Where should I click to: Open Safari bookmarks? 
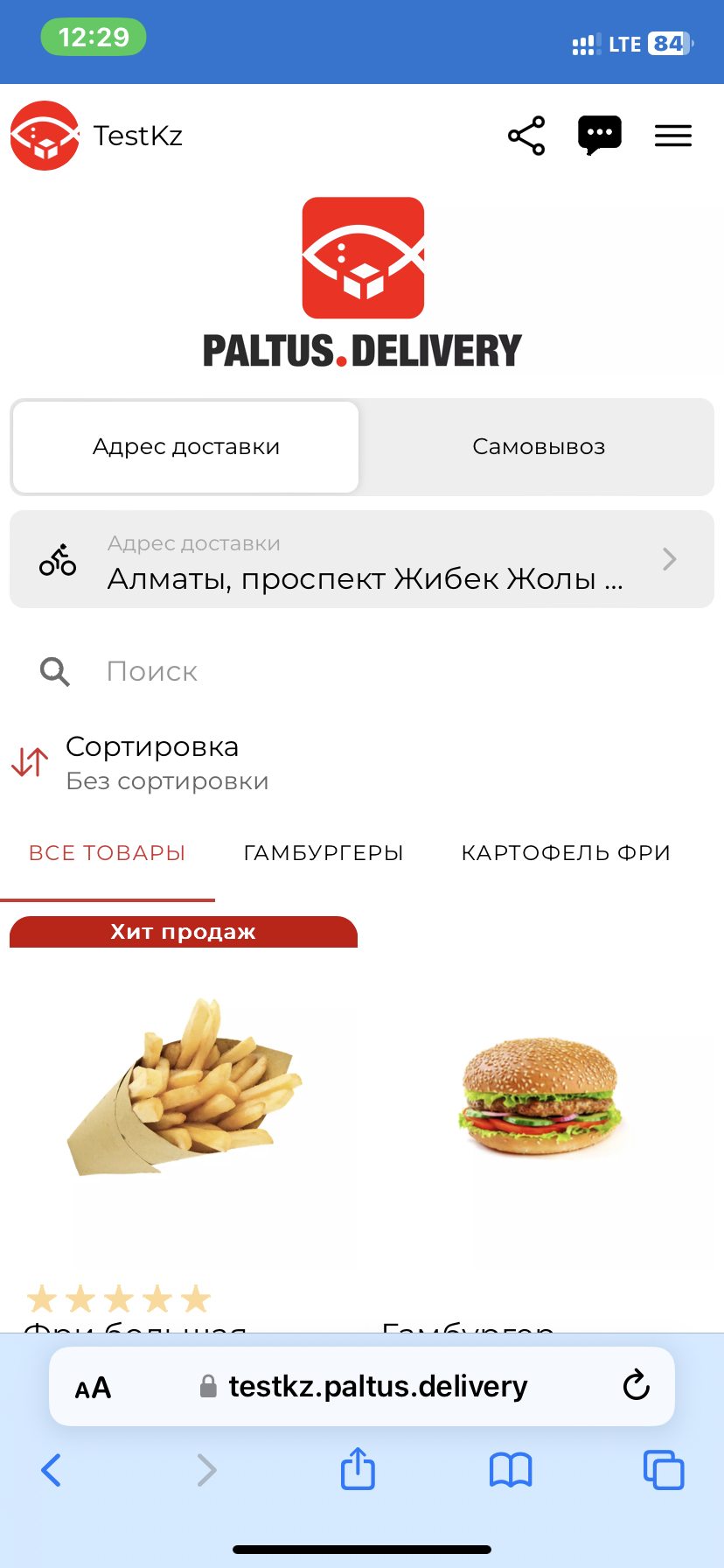511,1470
